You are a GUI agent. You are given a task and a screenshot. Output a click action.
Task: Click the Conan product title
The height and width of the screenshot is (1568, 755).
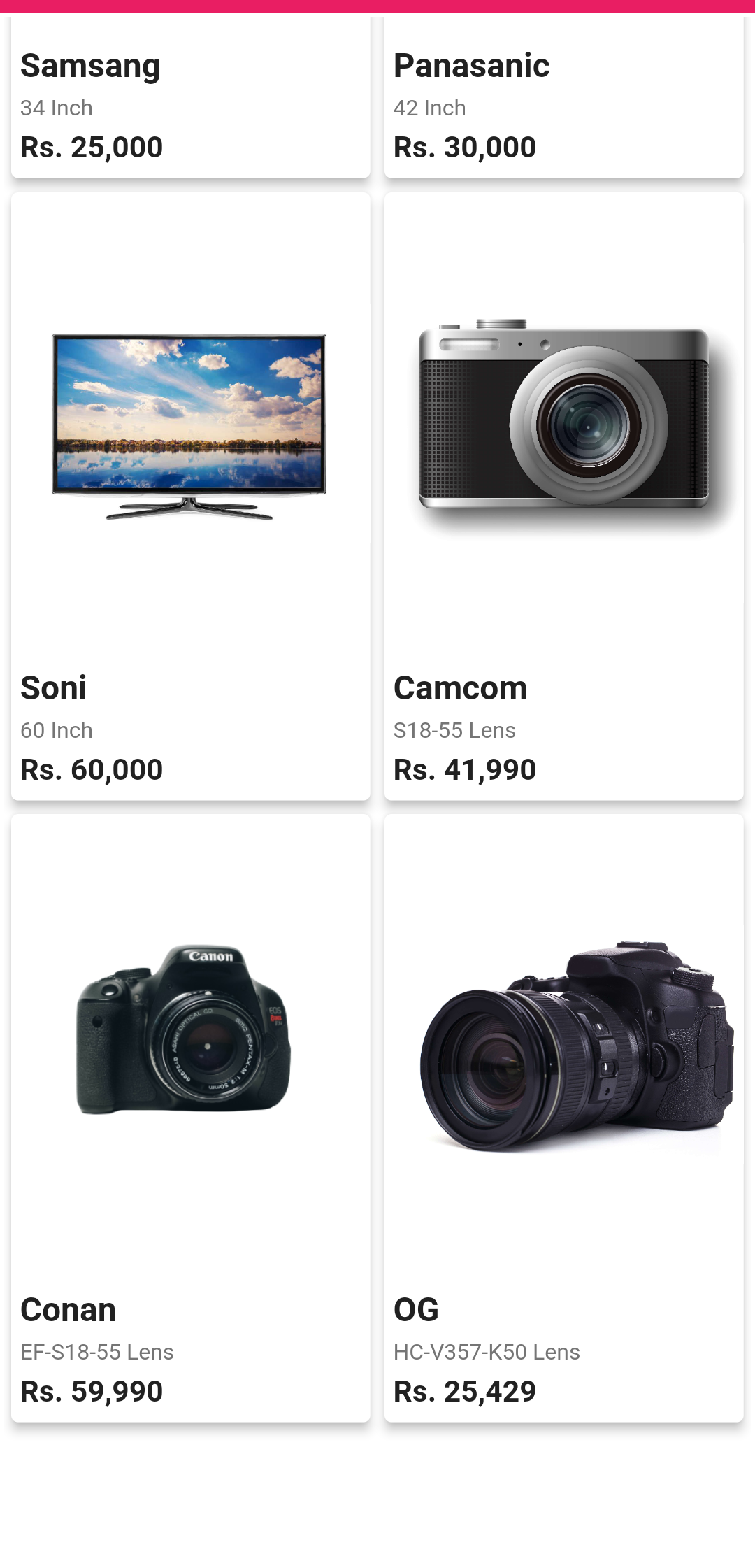point(68,1310)
